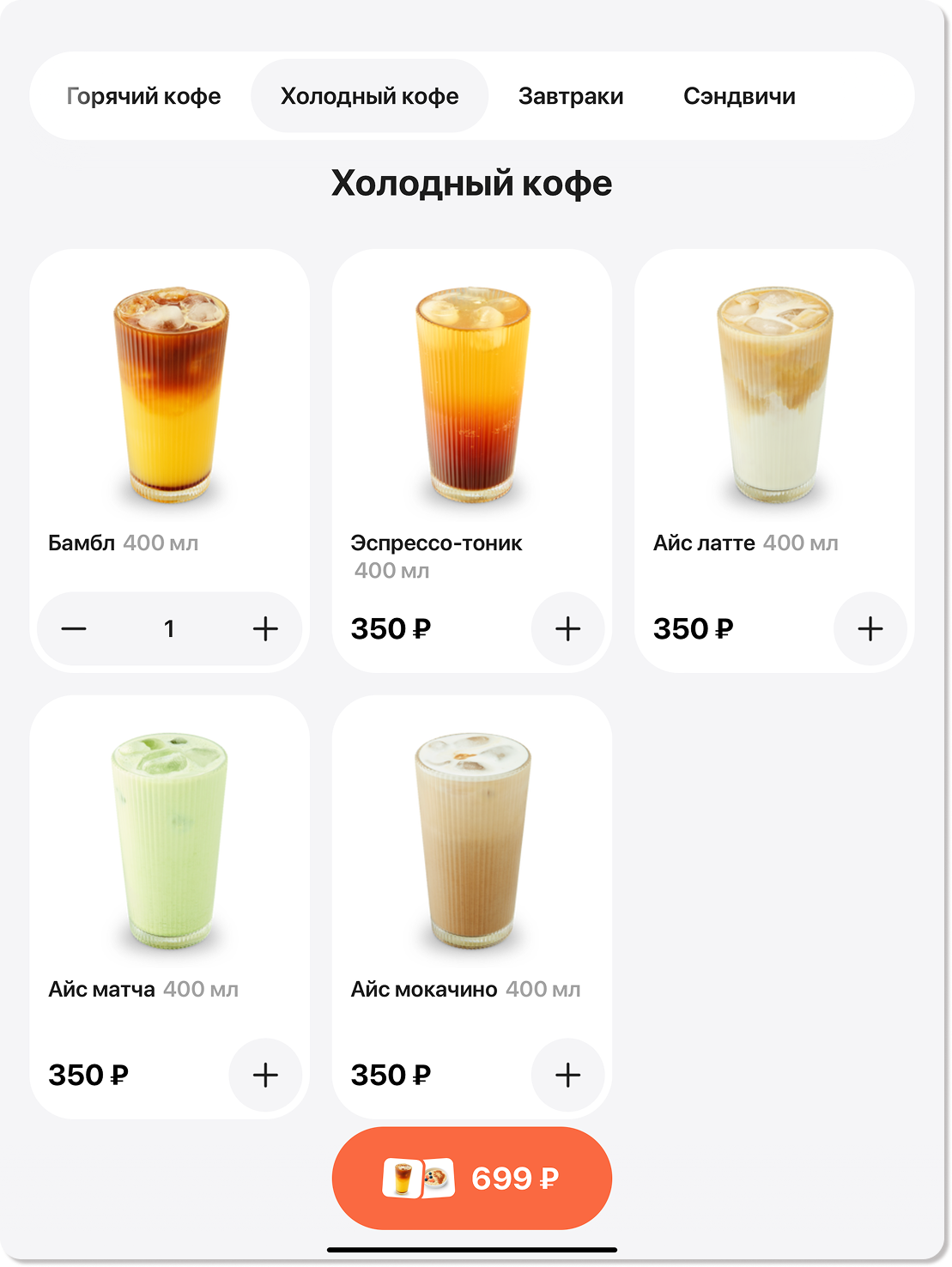Add Айс мокачино to the order
Viewport: 952px width, 1267px height.
pyautogui.click(x=567, y=1075)
